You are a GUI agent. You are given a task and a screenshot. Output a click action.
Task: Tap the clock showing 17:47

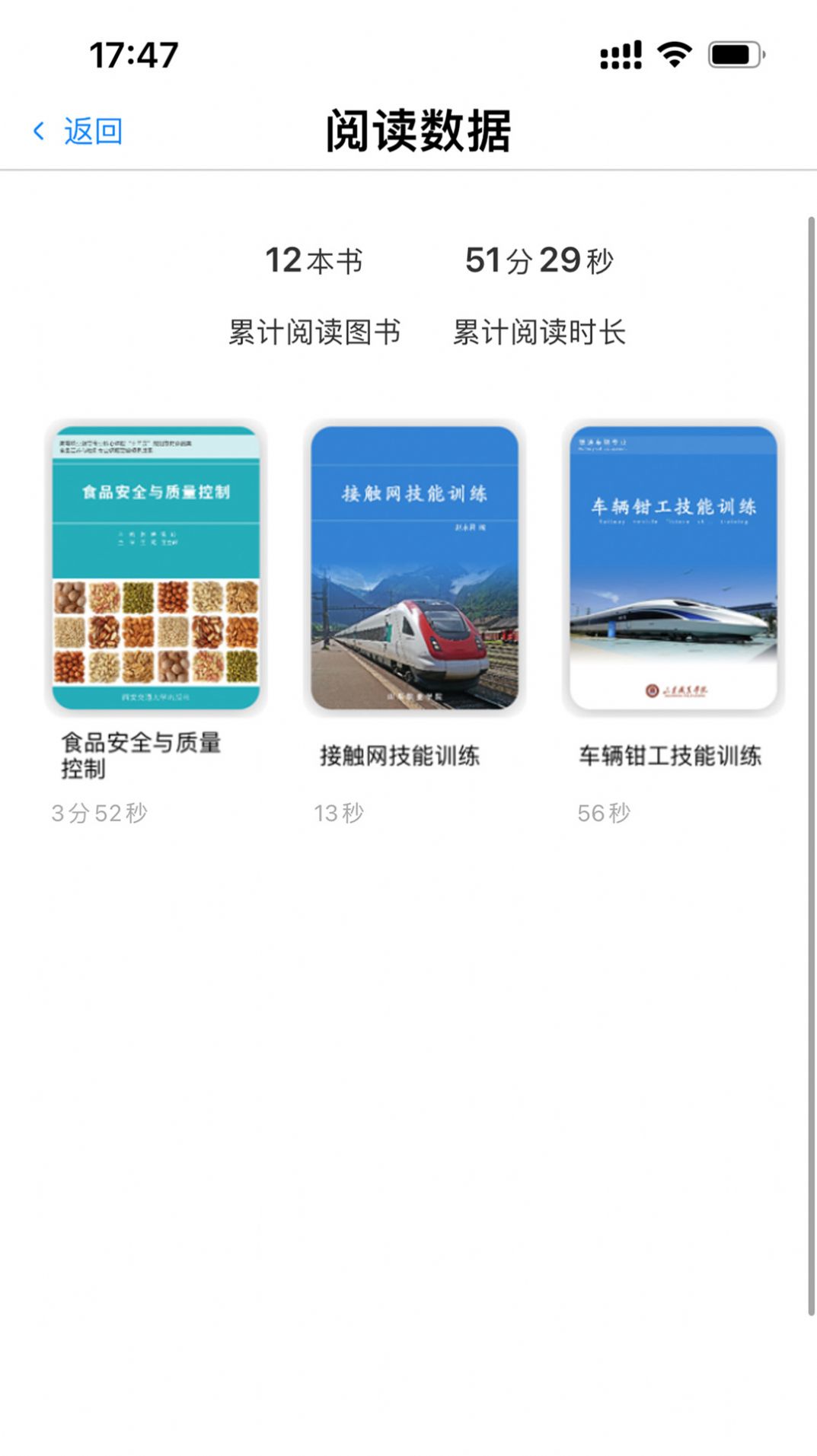pos(131,53)
